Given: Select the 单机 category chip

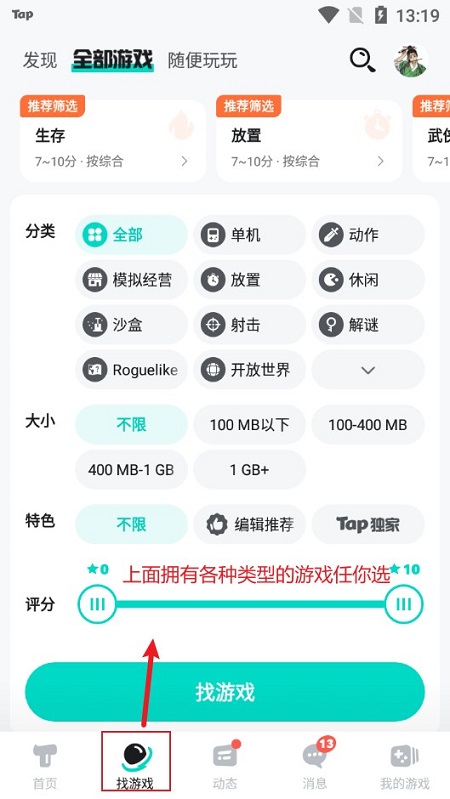Looking at the screenshot, I should click(x=250, y=235).
